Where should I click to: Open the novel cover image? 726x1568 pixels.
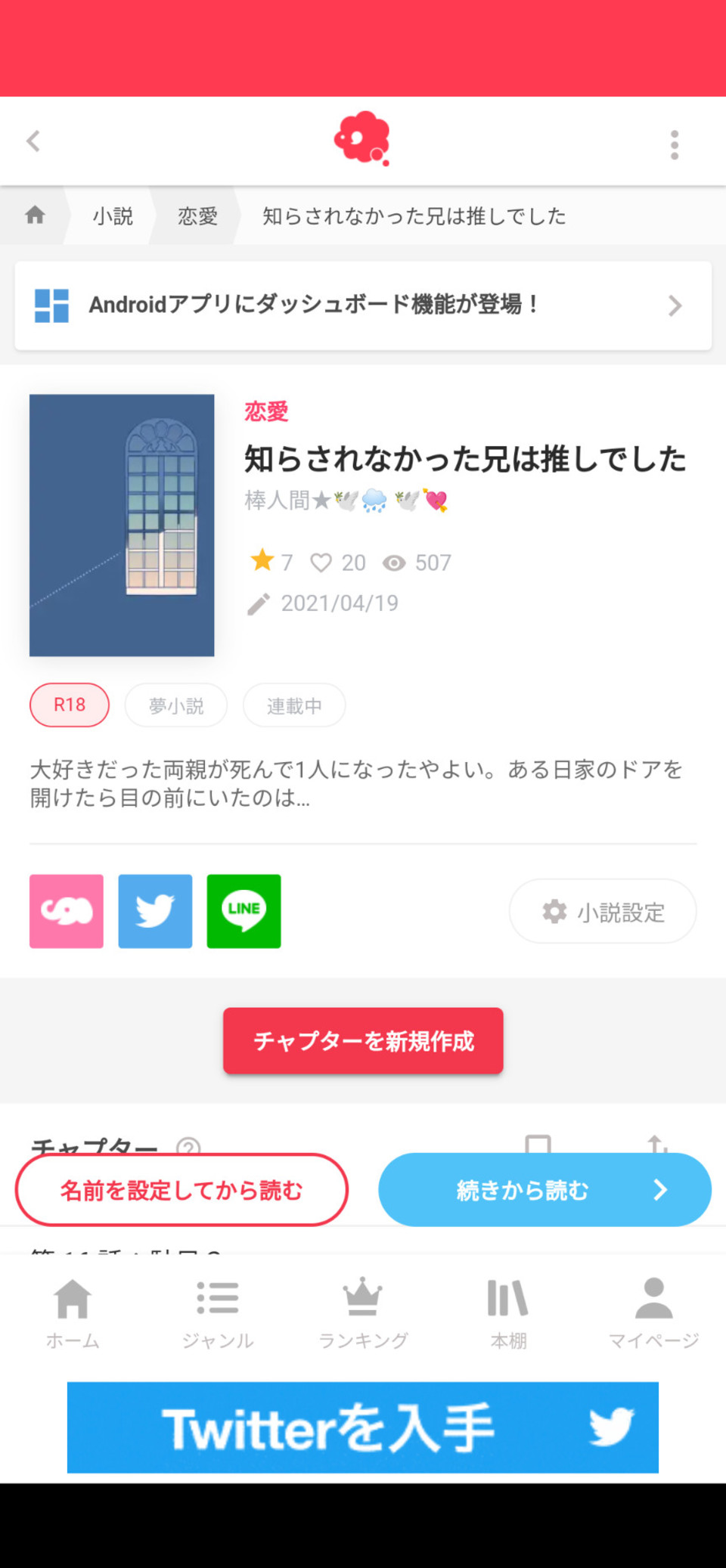click(x=122, y=525)
